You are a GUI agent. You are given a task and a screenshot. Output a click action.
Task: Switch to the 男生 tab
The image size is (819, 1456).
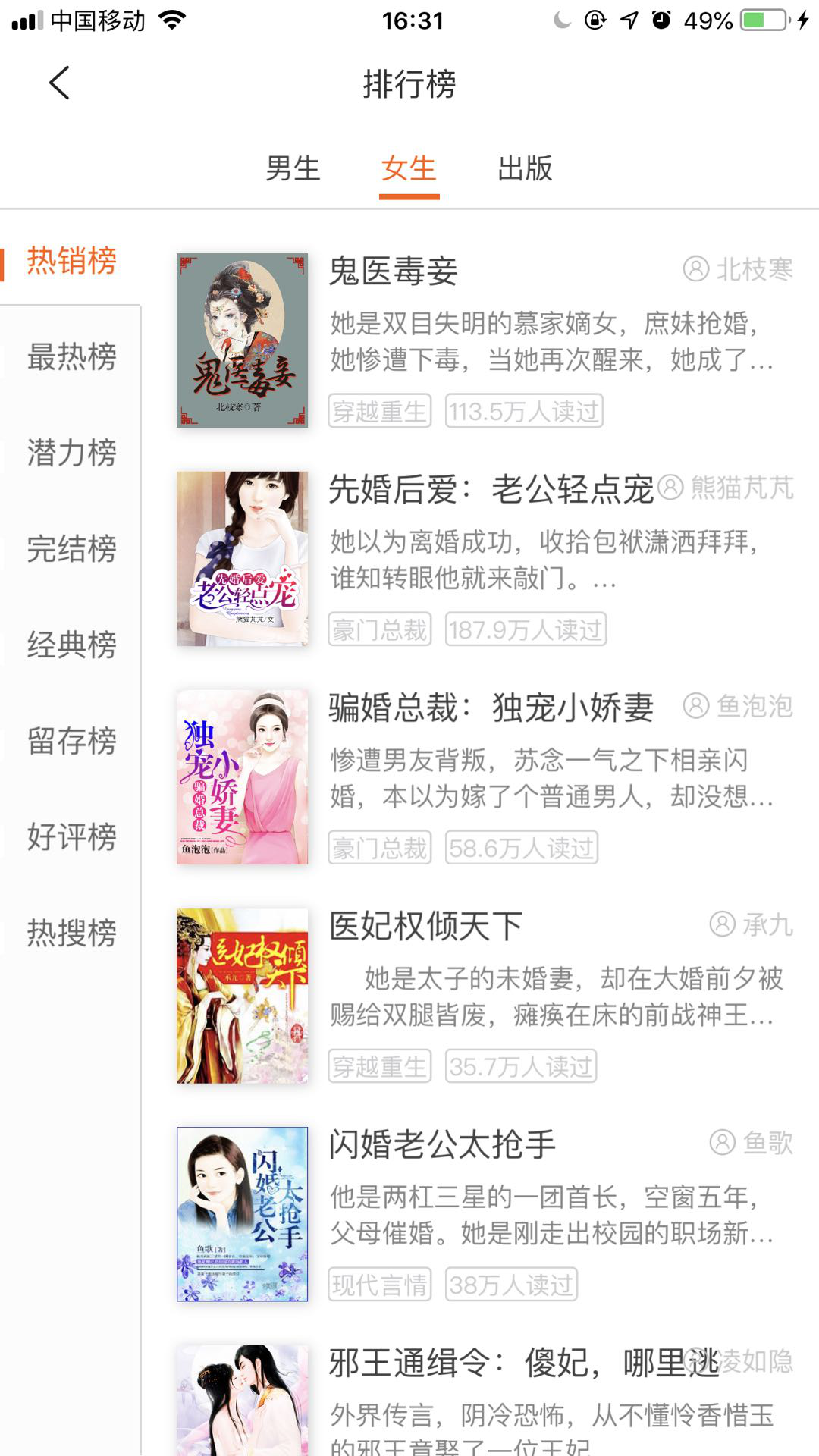tap(293, 168)
